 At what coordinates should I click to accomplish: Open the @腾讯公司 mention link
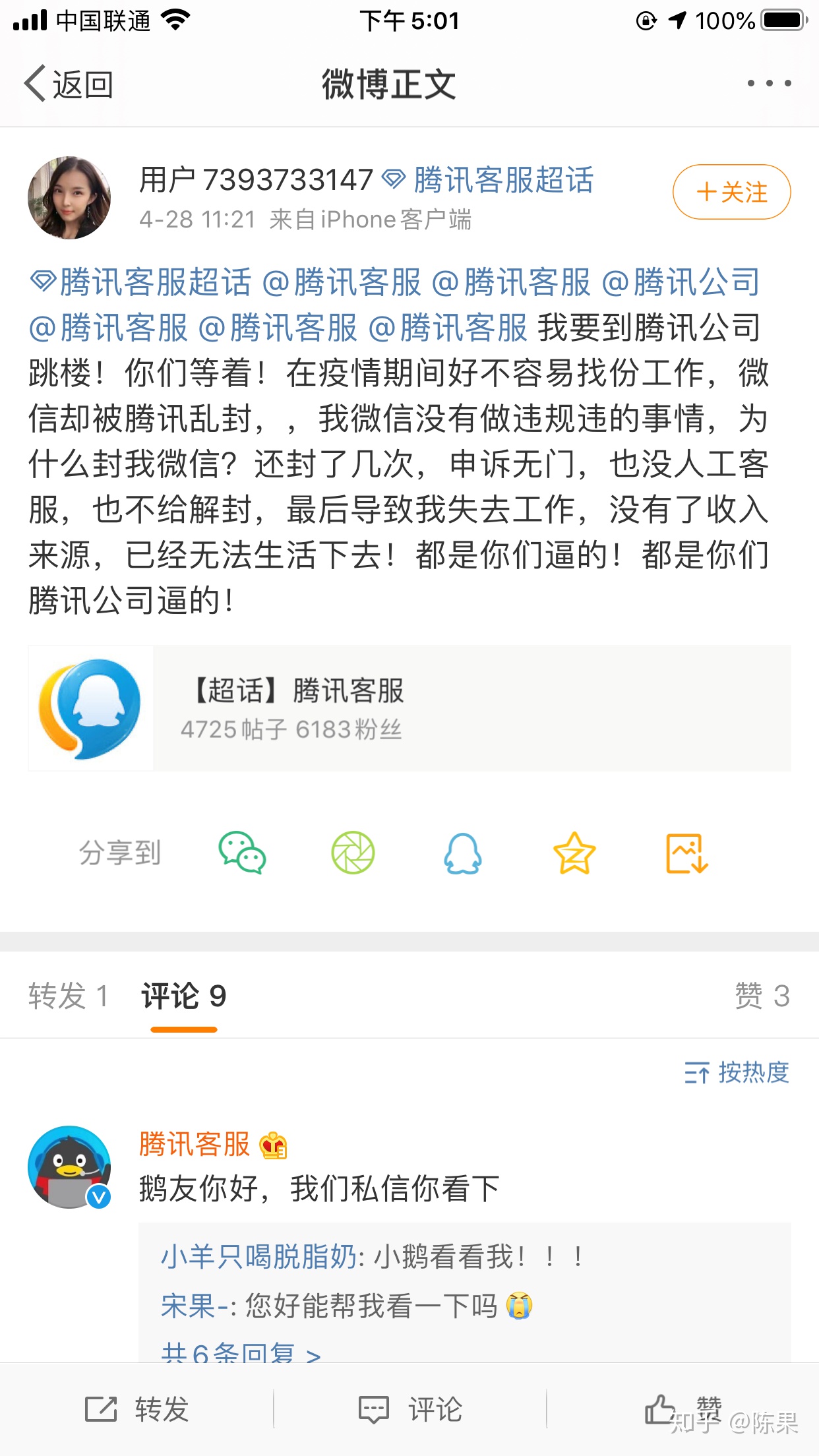(x=684, y=283)
